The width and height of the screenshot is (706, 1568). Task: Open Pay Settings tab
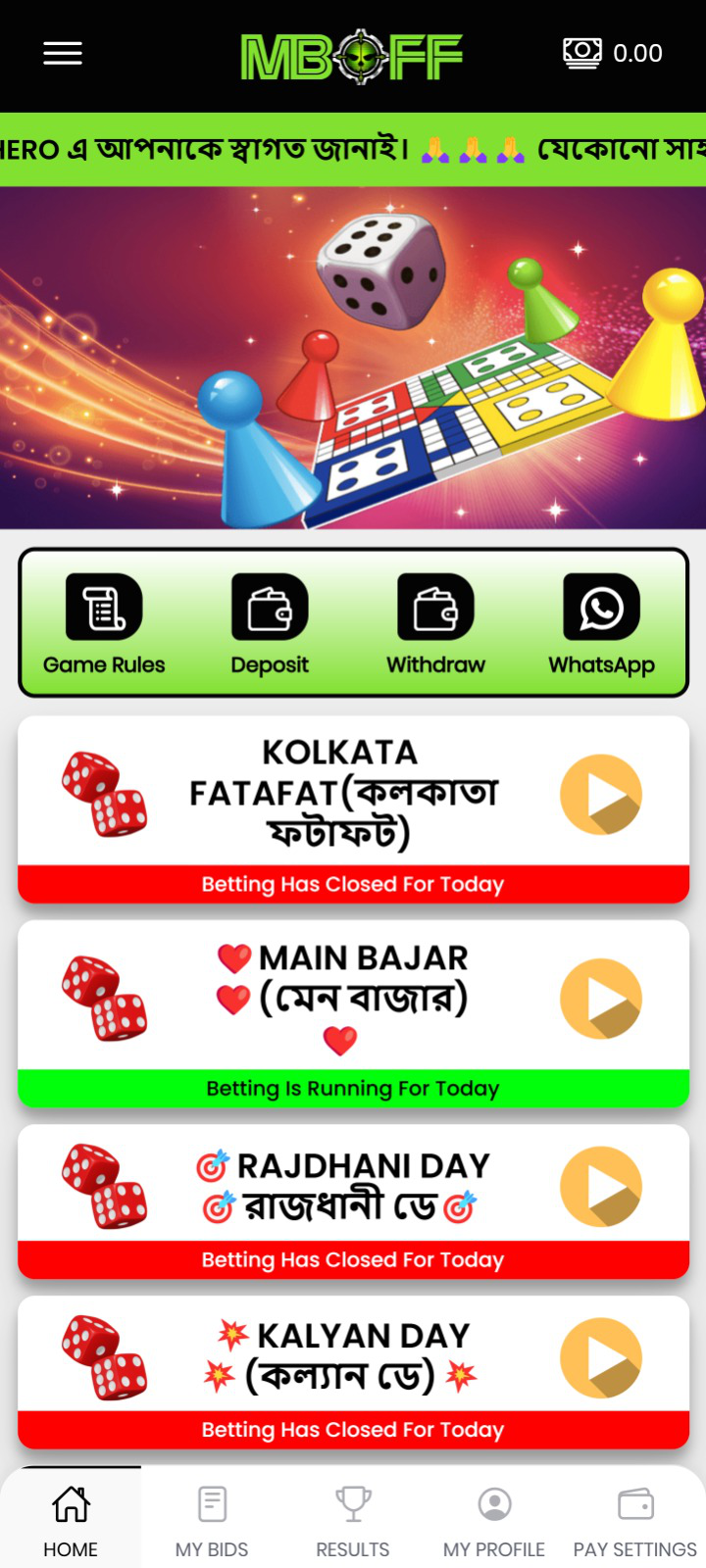tap(635, 1520)
